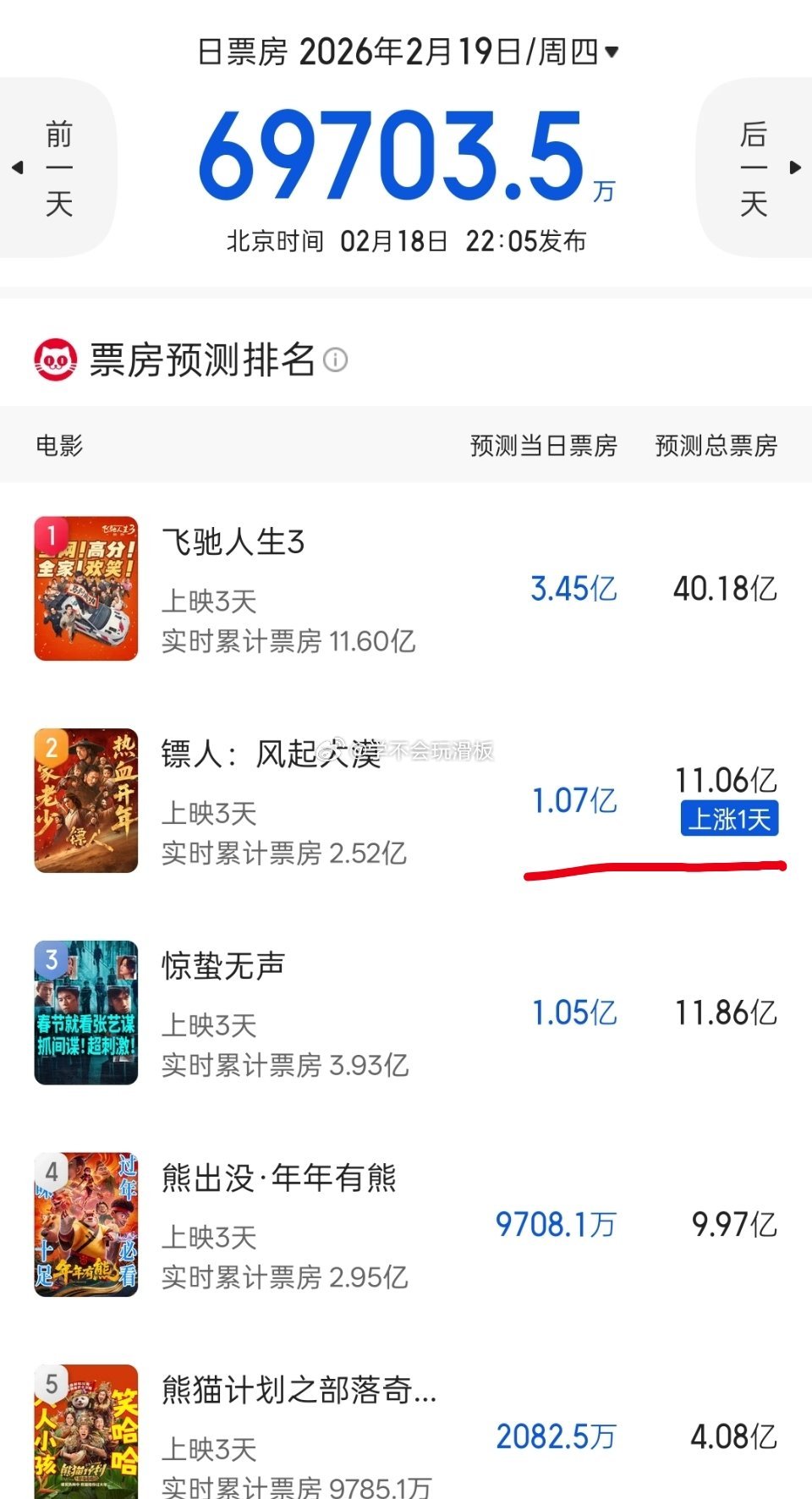The width and height of the screenshot is (812, 1499).
Task: Click the Maoyan cat logo icon
Action: [56, 359]
